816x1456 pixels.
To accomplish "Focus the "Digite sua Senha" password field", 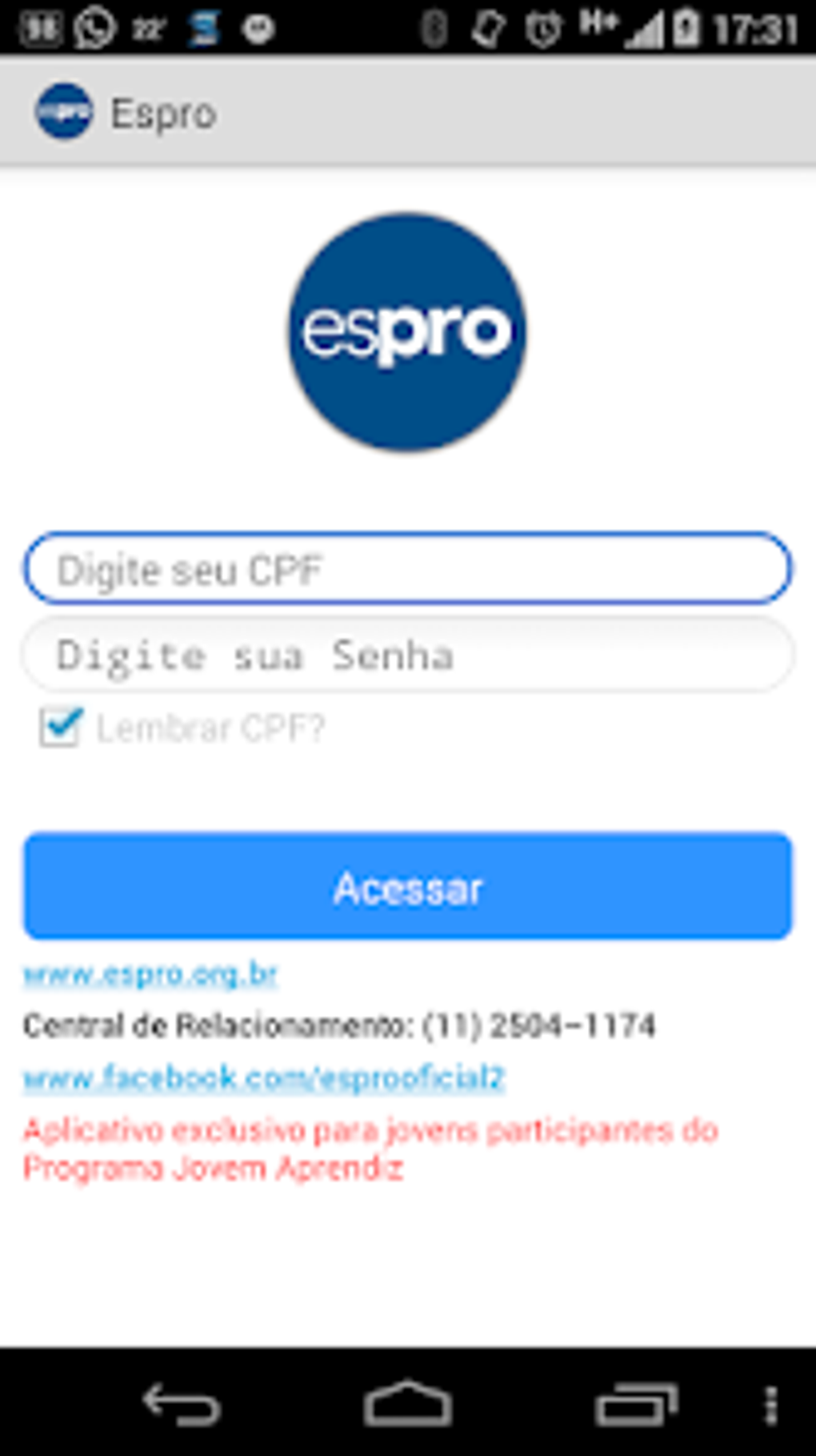I will (407, 654).
